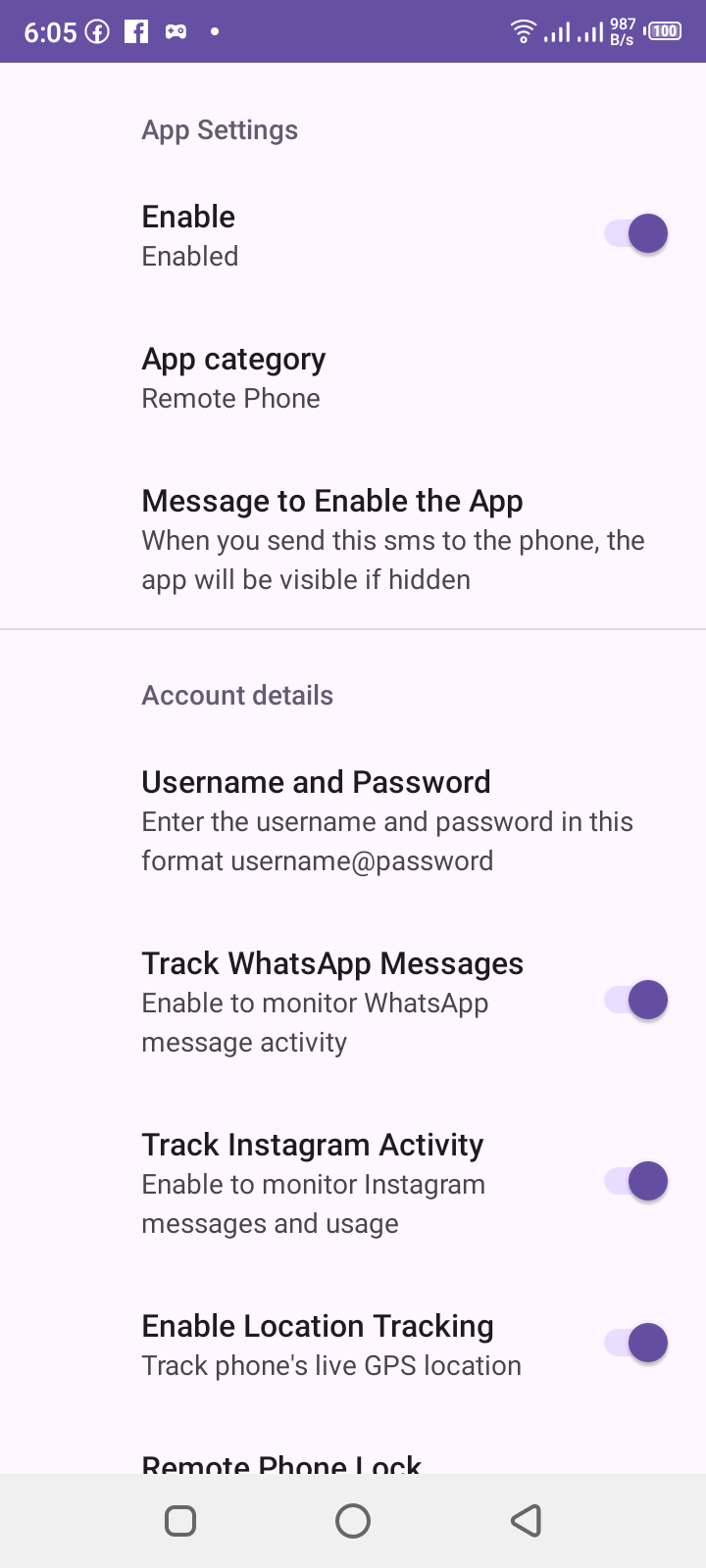Tap the Remote Phone Lock entry
This screenshot has width=706, height=1568.
click(282, 1462)
